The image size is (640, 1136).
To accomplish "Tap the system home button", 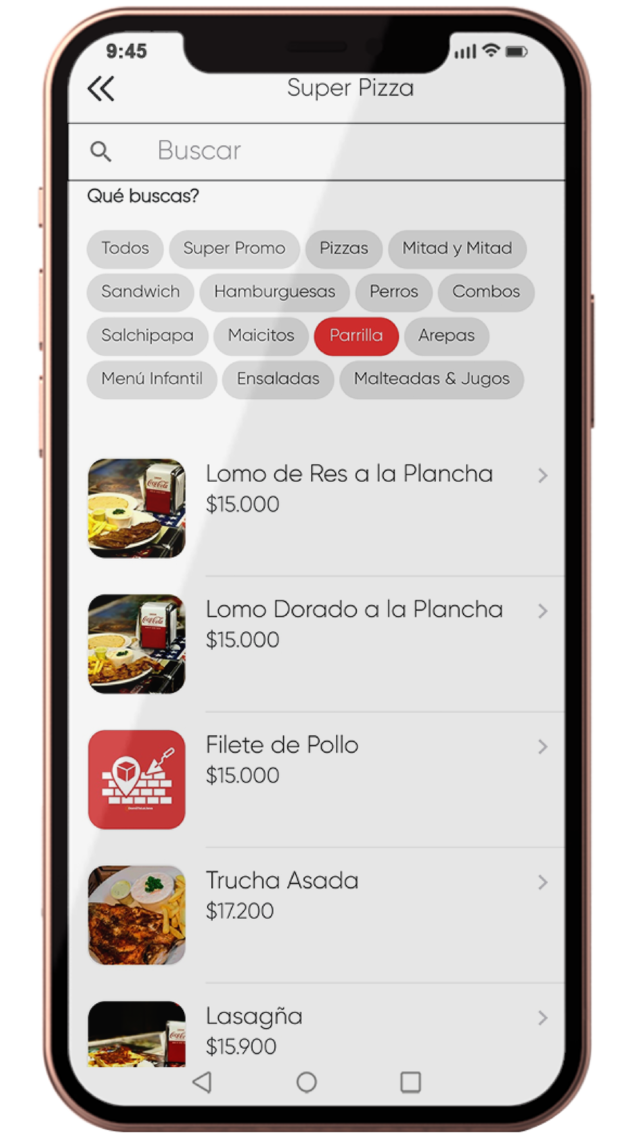I will coord(307,1082).
